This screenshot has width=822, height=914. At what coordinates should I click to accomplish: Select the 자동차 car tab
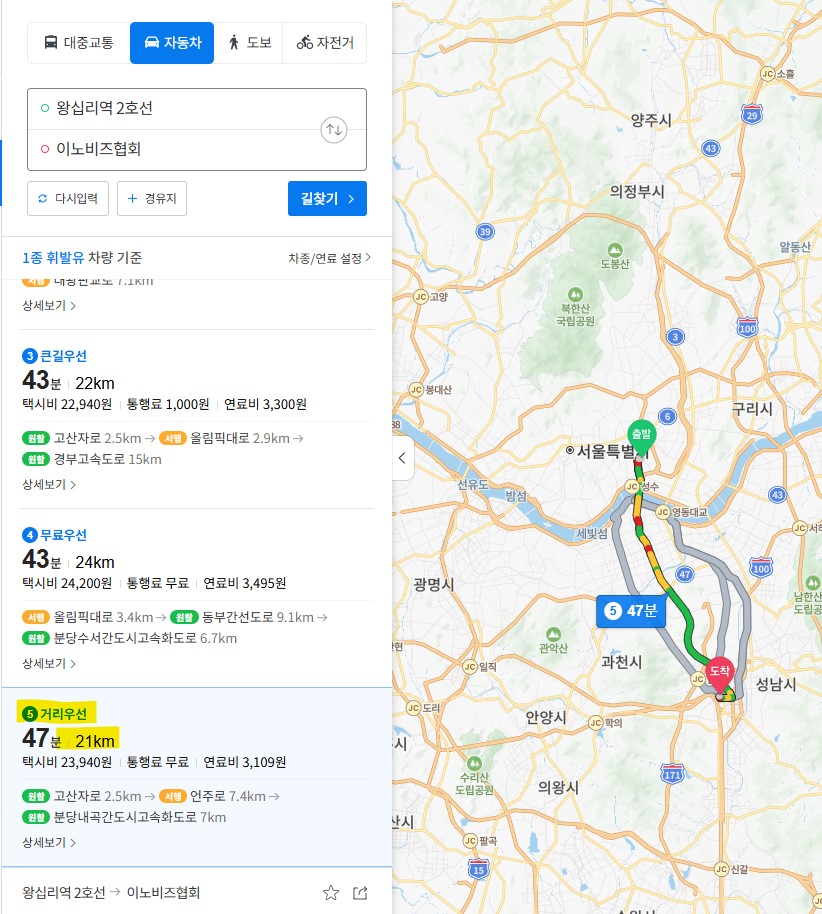(172, 43)
